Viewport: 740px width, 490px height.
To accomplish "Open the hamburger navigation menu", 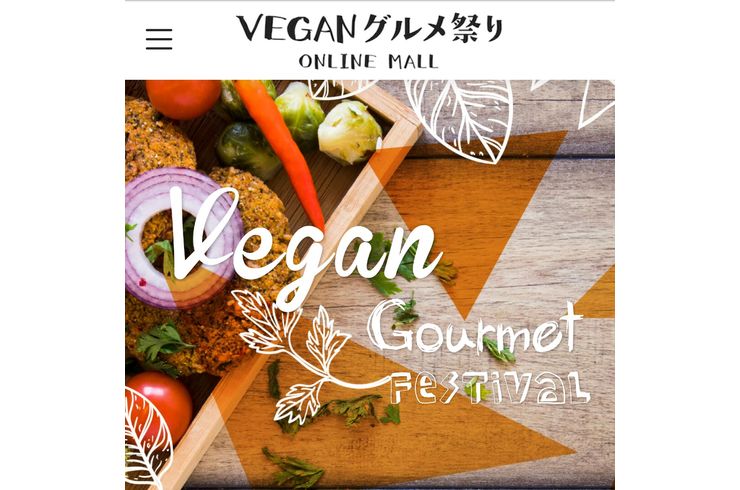I will [x=159, y=40].
